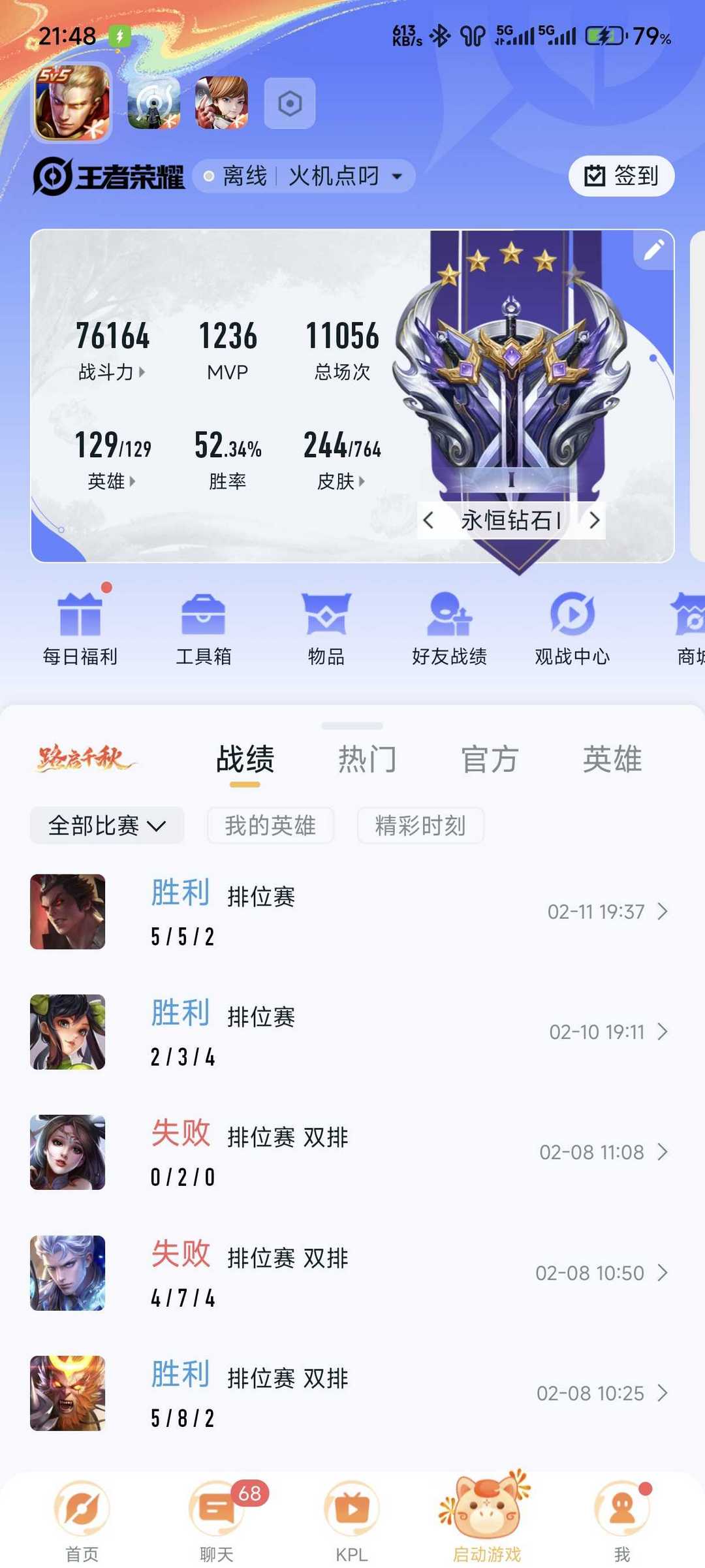Switch to the 官方 tab
Image resolution: width=705 pixels, height=1568 pixels.
tap(490, 760)
